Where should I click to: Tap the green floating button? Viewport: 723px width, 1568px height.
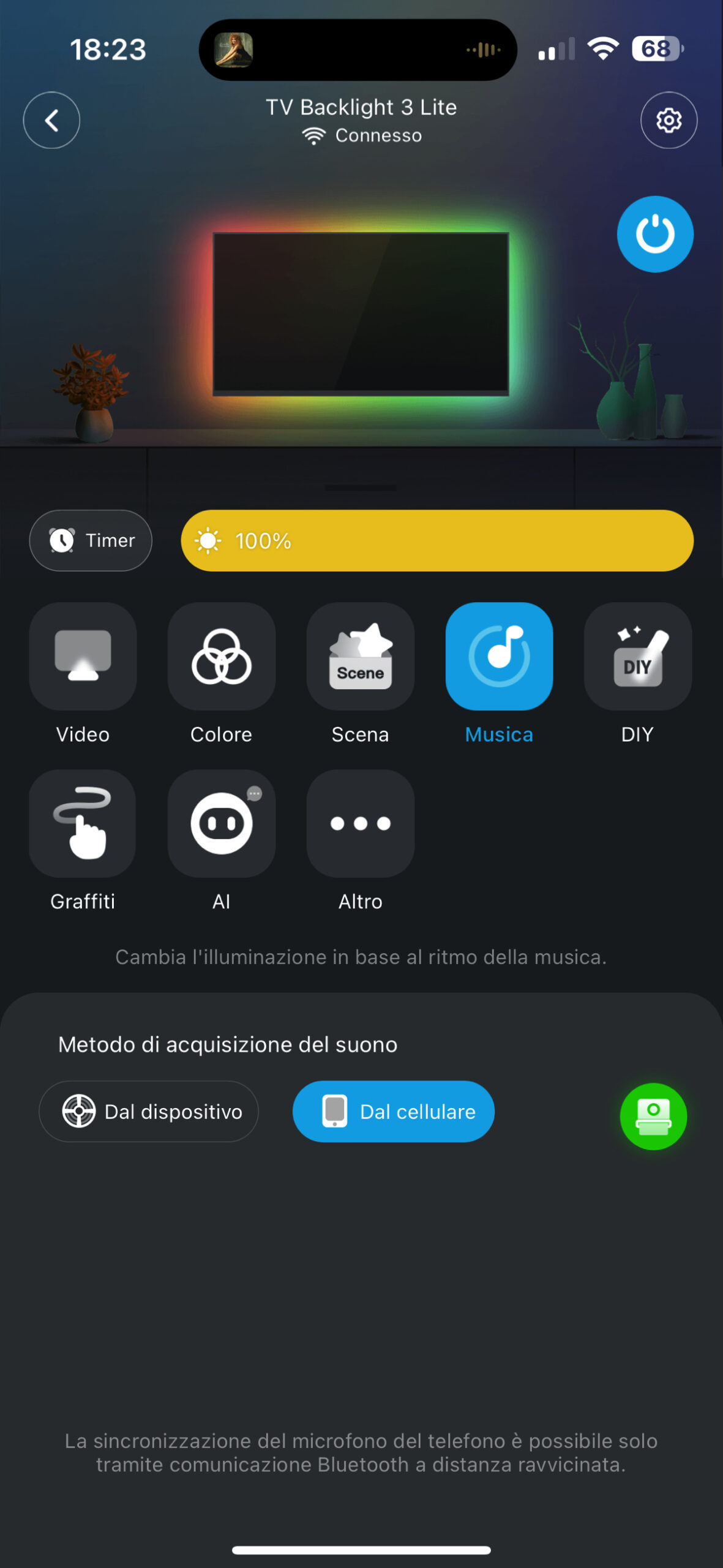653,1116
